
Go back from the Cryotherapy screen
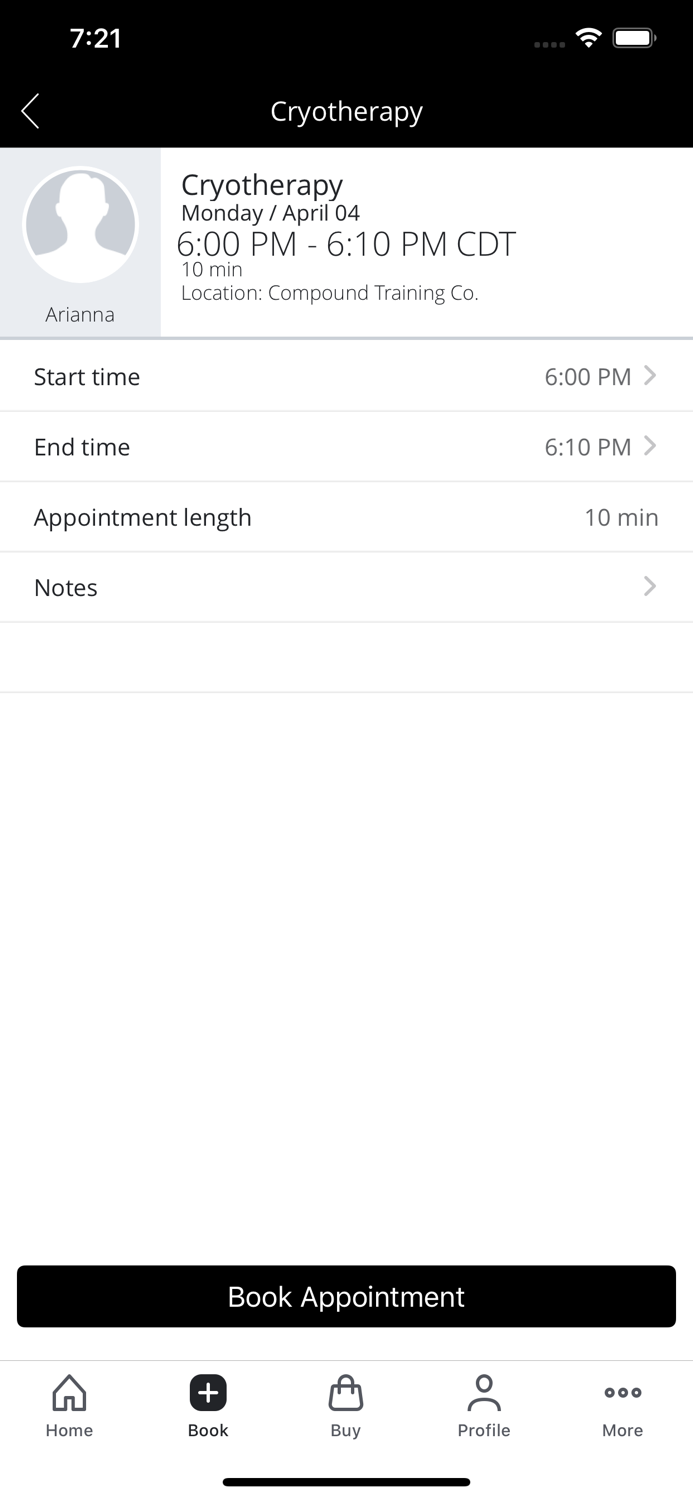coord(31,111)
